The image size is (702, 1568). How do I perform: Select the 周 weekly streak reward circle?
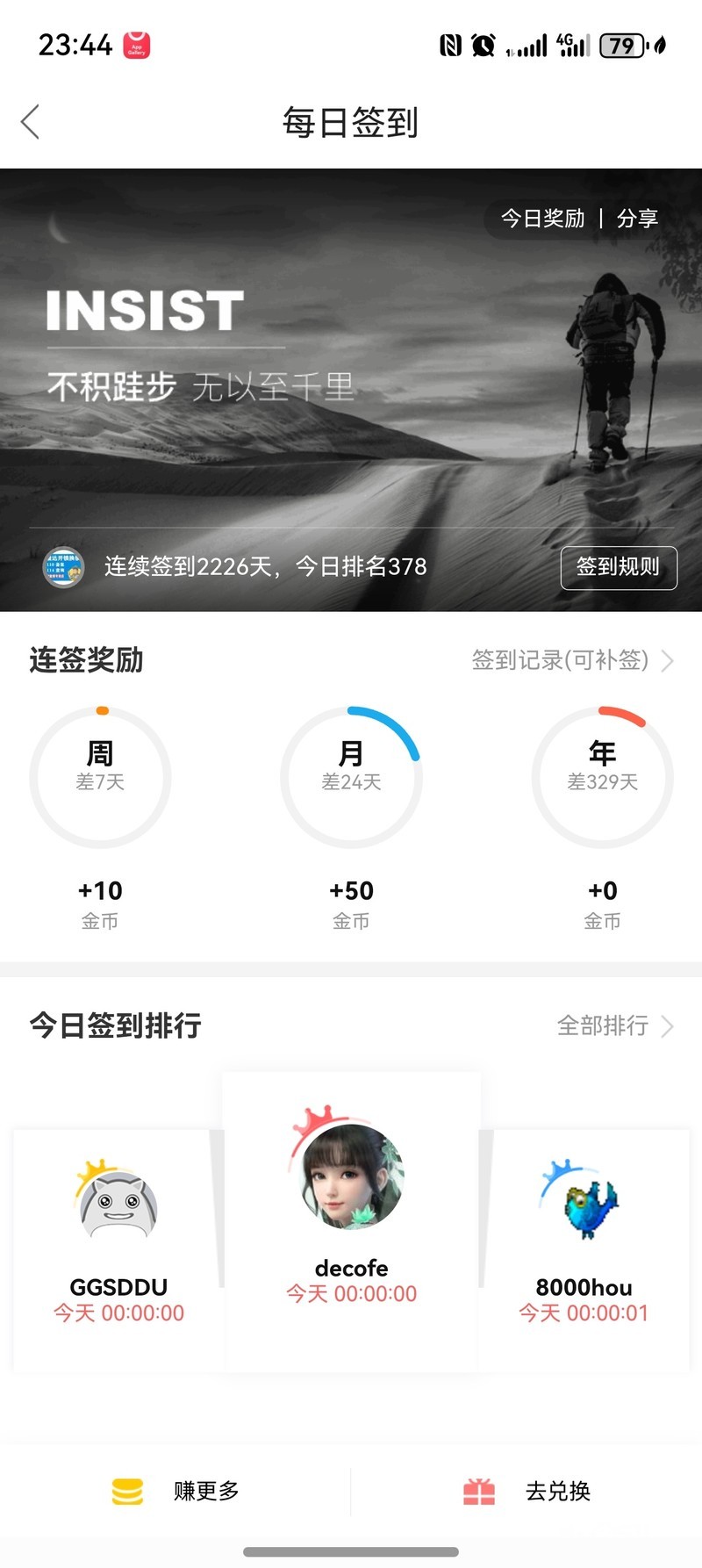tap(100, 778)
